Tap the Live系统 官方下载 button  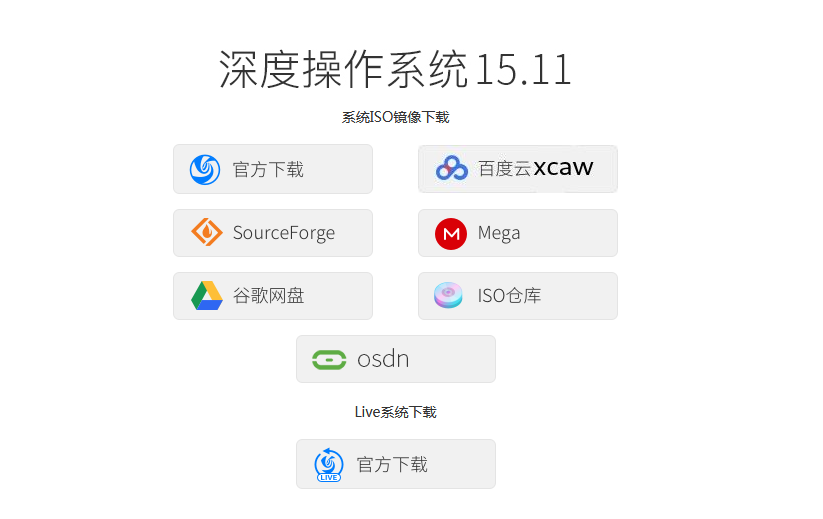[395, 464]
